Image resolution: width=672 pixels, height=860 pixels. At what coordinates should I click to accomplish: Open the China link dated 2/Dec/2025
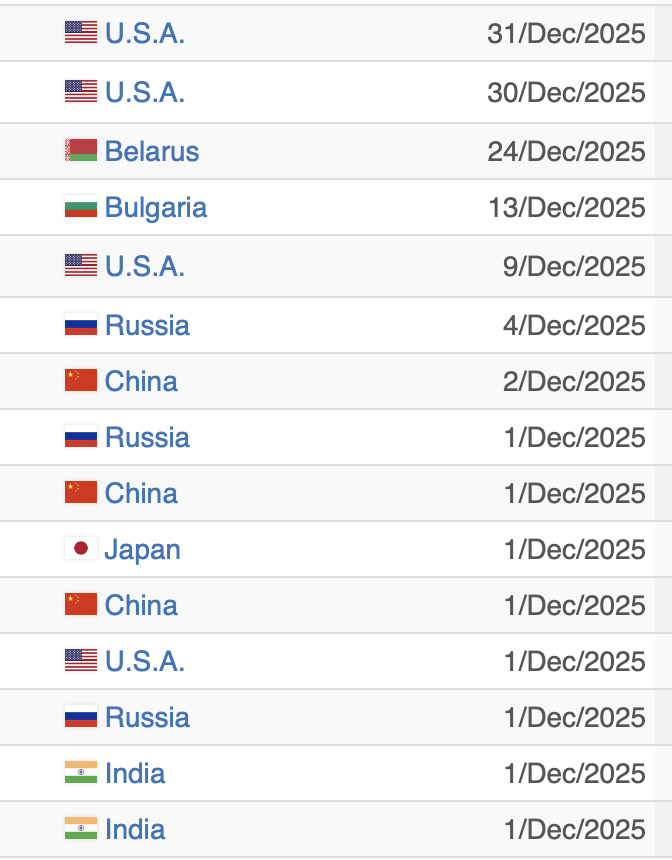pyautogui.click(x=141, y=381)
